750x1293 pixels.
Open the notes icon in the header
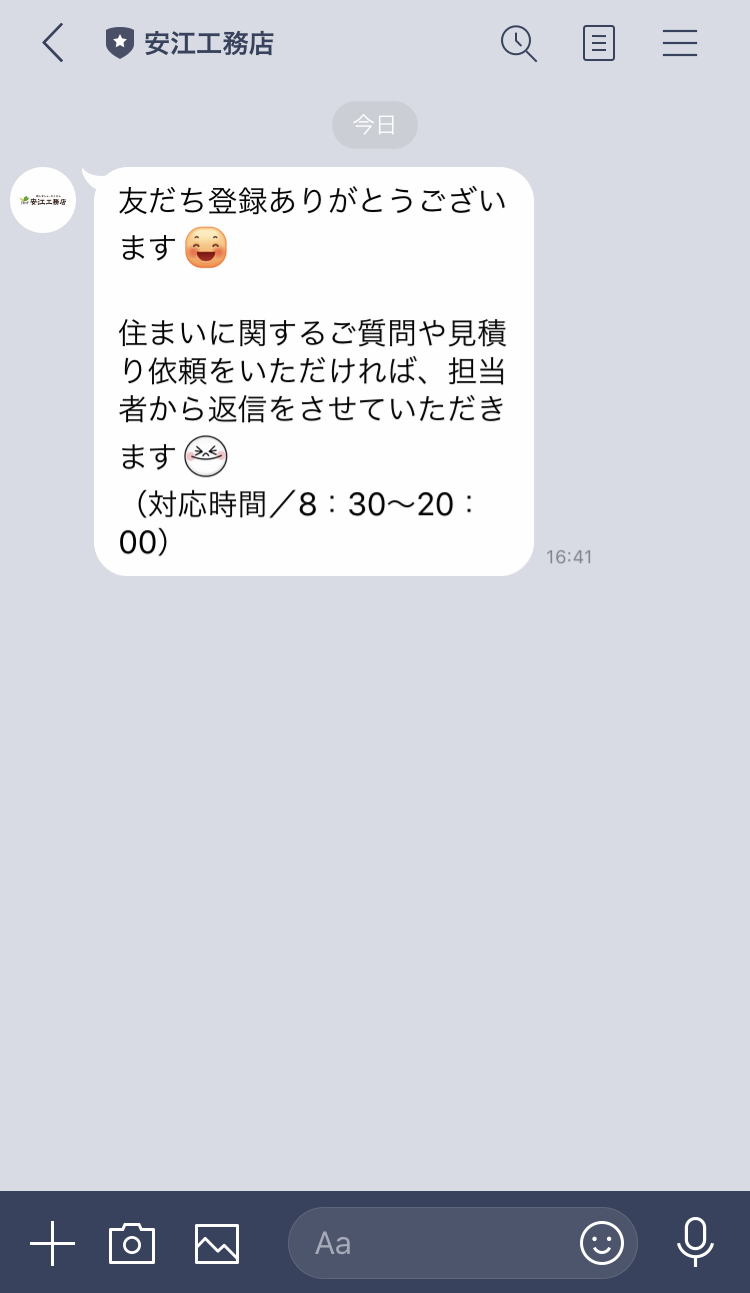[x=599, y=43]
